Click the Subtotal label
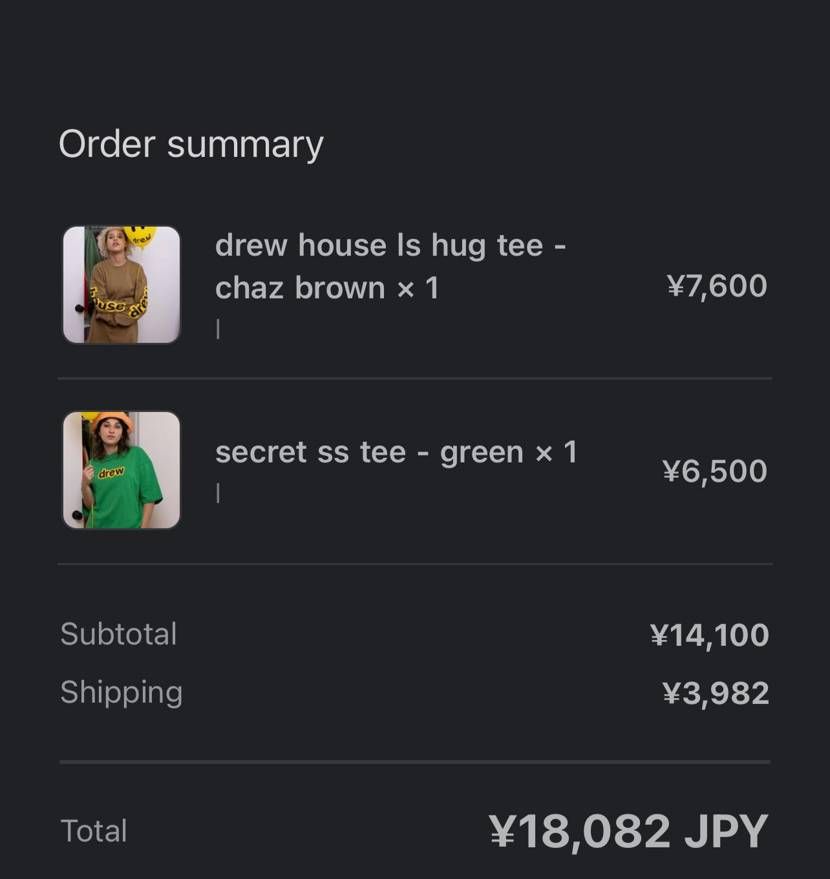The width and height of the screenshot is (830, 879). tap(118, 633)
